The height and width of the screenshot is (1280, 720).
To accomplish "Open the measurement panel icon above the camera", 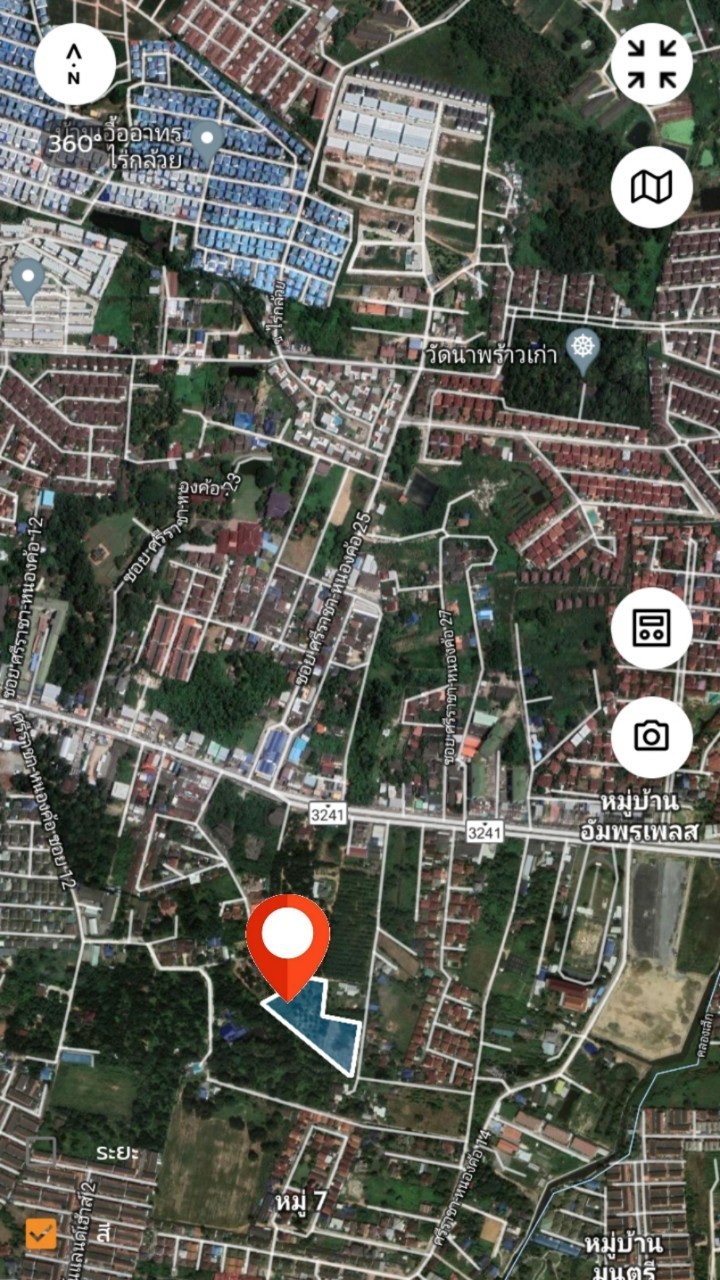I will click(651, 627).
